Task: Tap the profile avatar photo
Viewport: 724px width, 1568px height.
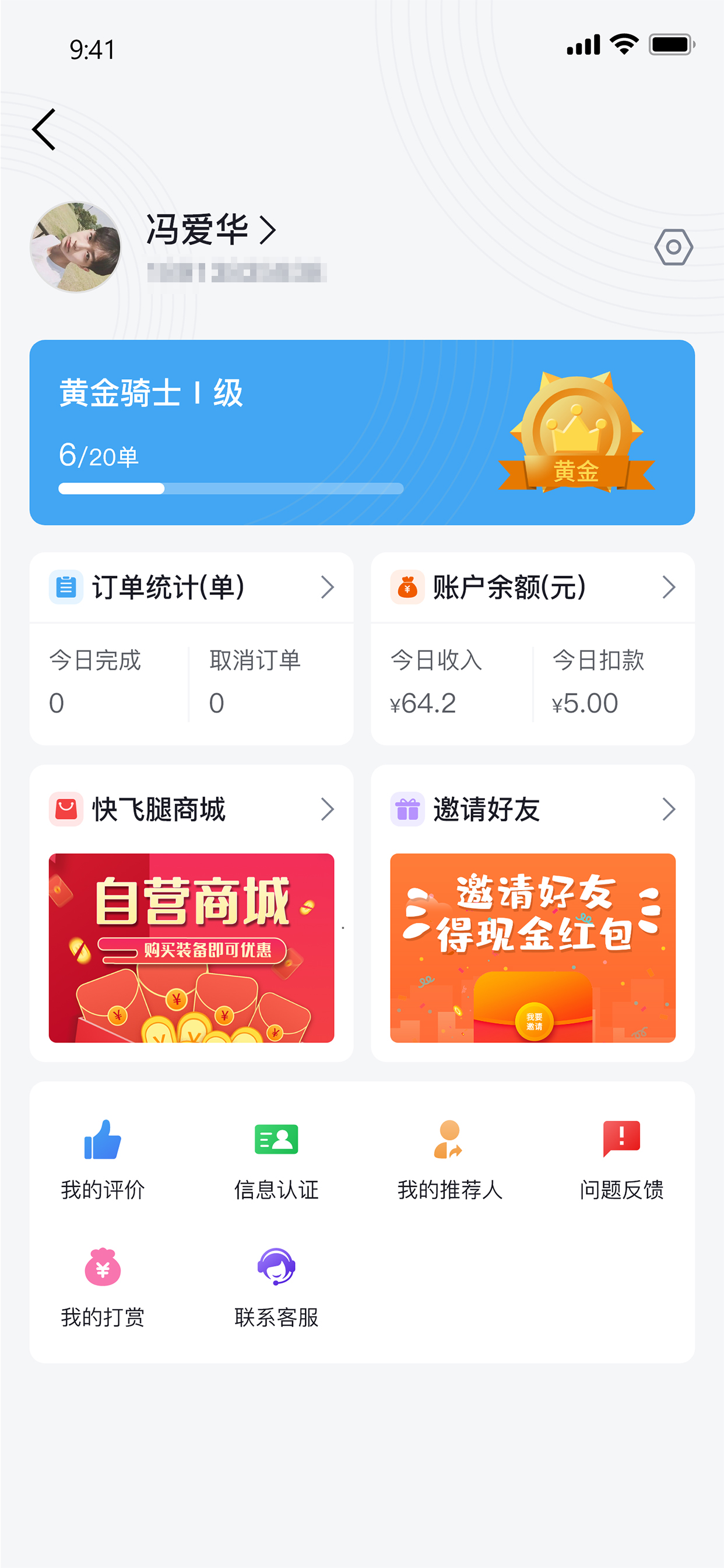Action: click(75, 247)
